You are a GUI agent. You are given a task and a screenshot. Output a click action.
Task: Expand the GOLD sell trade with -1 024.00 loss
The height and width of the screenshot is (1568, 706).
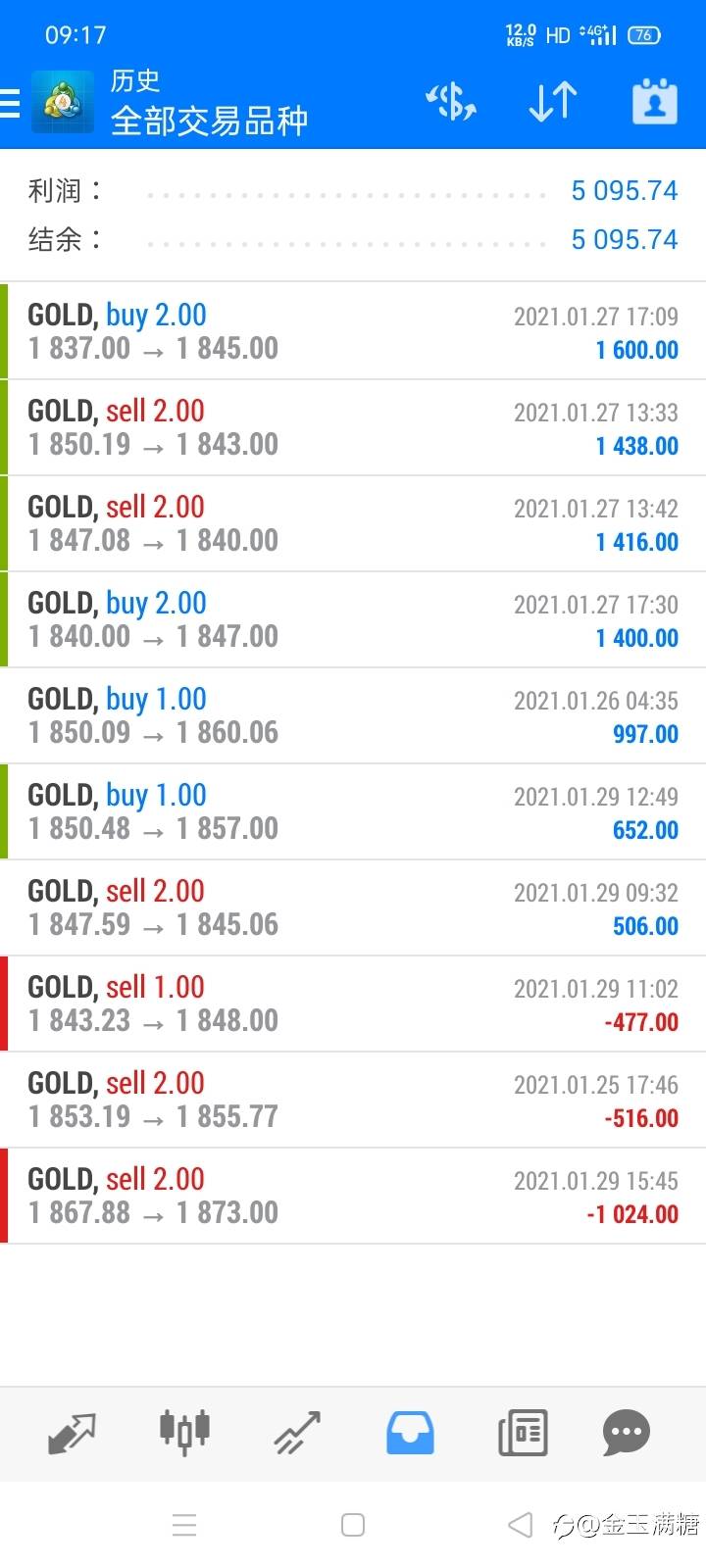(x=353, y=1196)
